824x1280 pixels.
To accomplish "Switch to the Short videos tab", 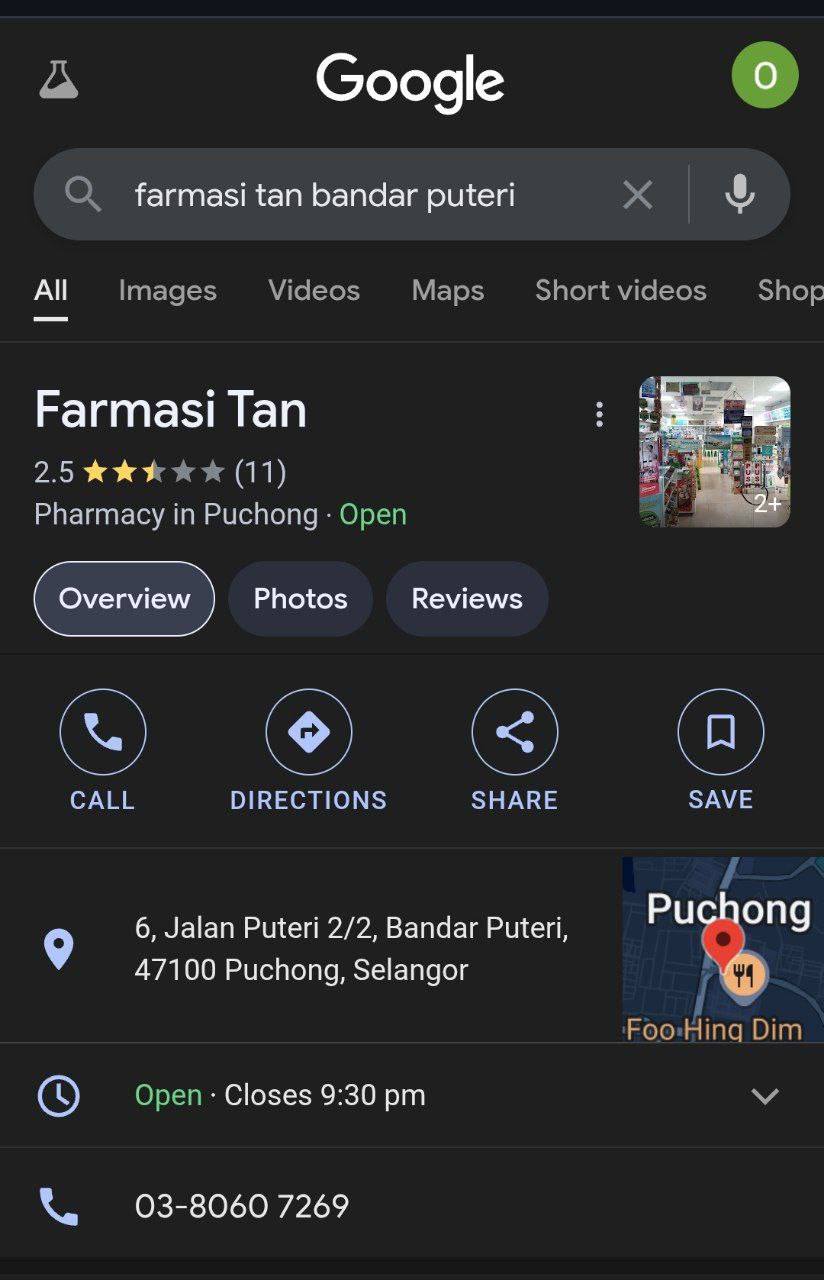I will click(620, 291).
